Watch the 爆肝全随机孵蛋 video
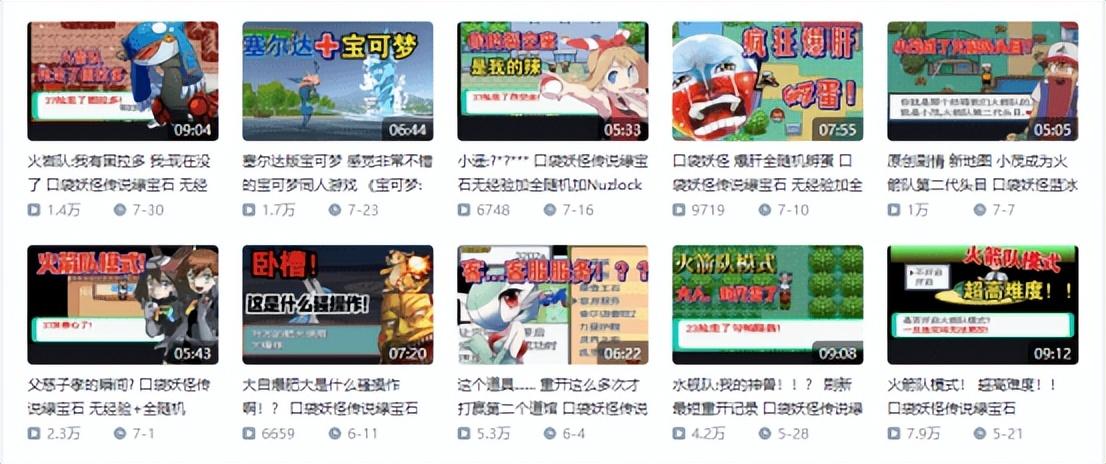This screenshot has height=464, width=1106. [x=767, y=81]
